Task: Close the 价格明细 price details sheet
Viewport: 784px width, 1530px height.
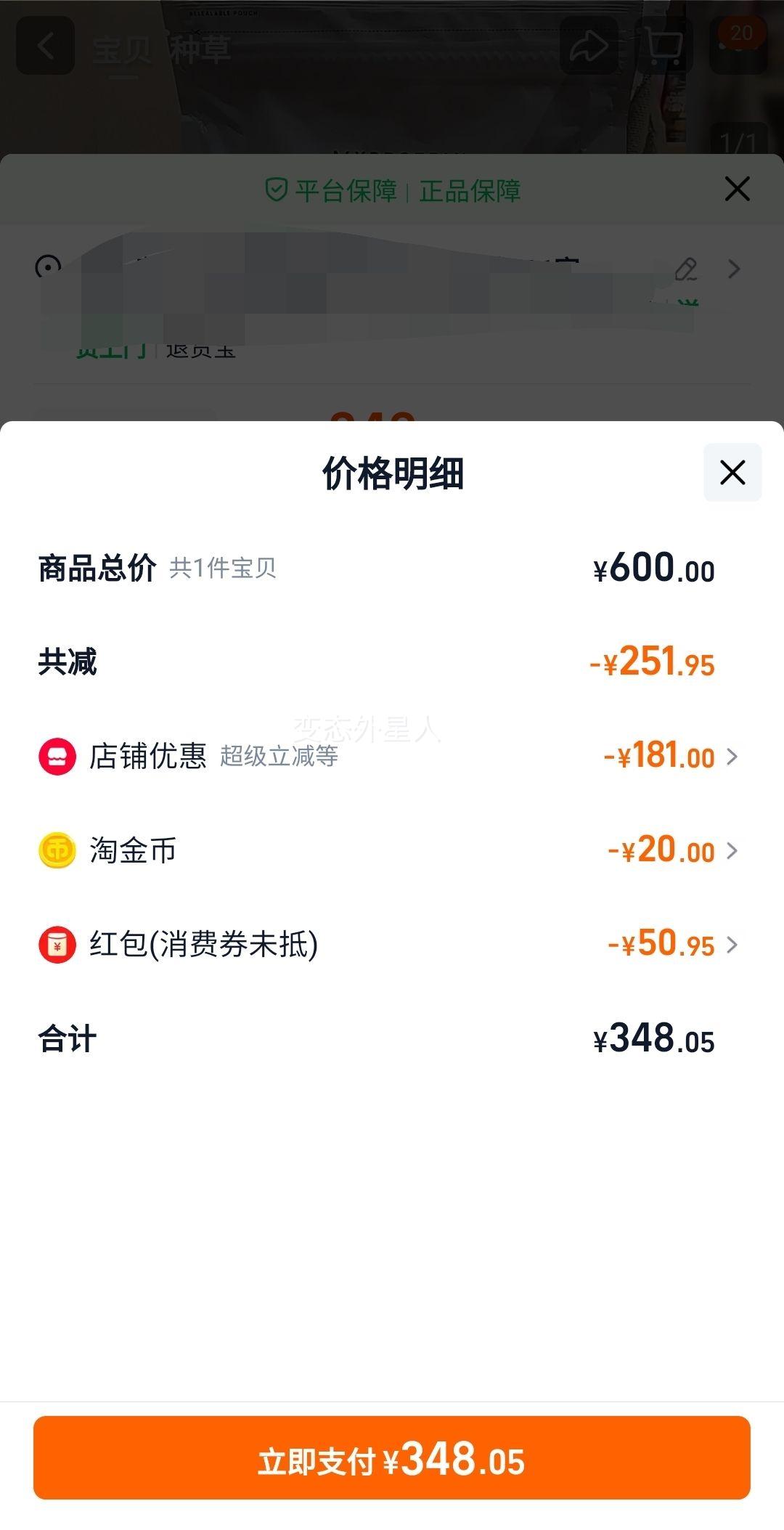Action: 732,472
